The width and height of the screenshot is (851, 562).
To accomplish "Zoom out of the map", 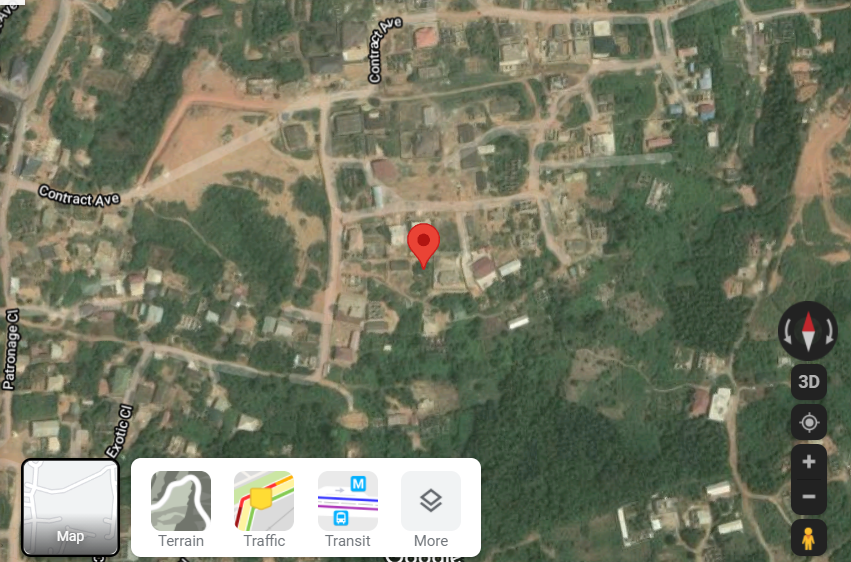I will (x=809, y=497).
